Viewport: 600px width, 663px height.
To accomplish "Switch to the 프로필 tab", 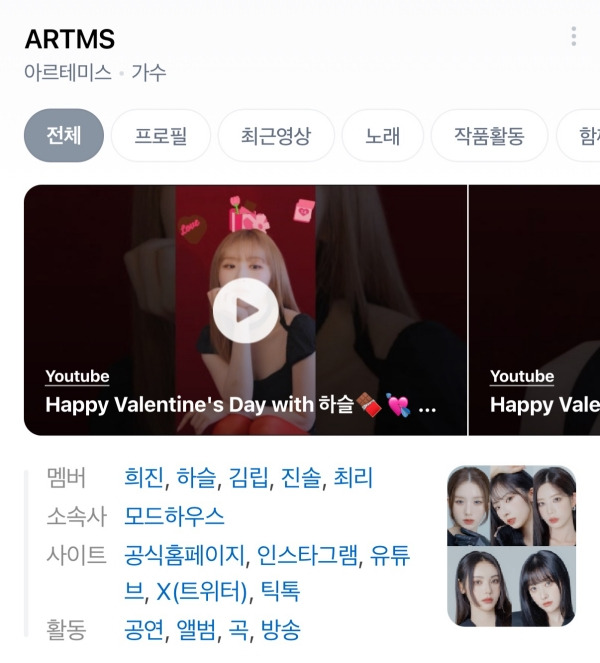I will [x=161, y=136].
